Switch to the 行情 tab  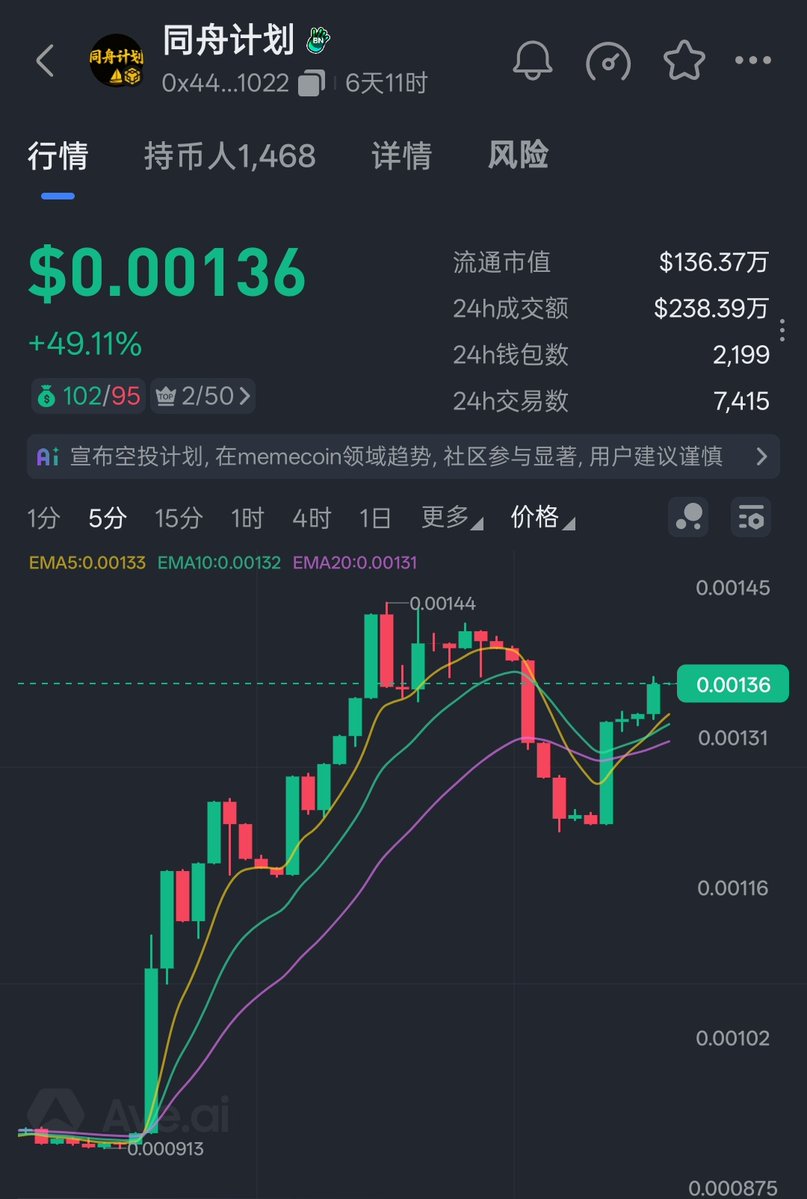(x=58, y=156)
